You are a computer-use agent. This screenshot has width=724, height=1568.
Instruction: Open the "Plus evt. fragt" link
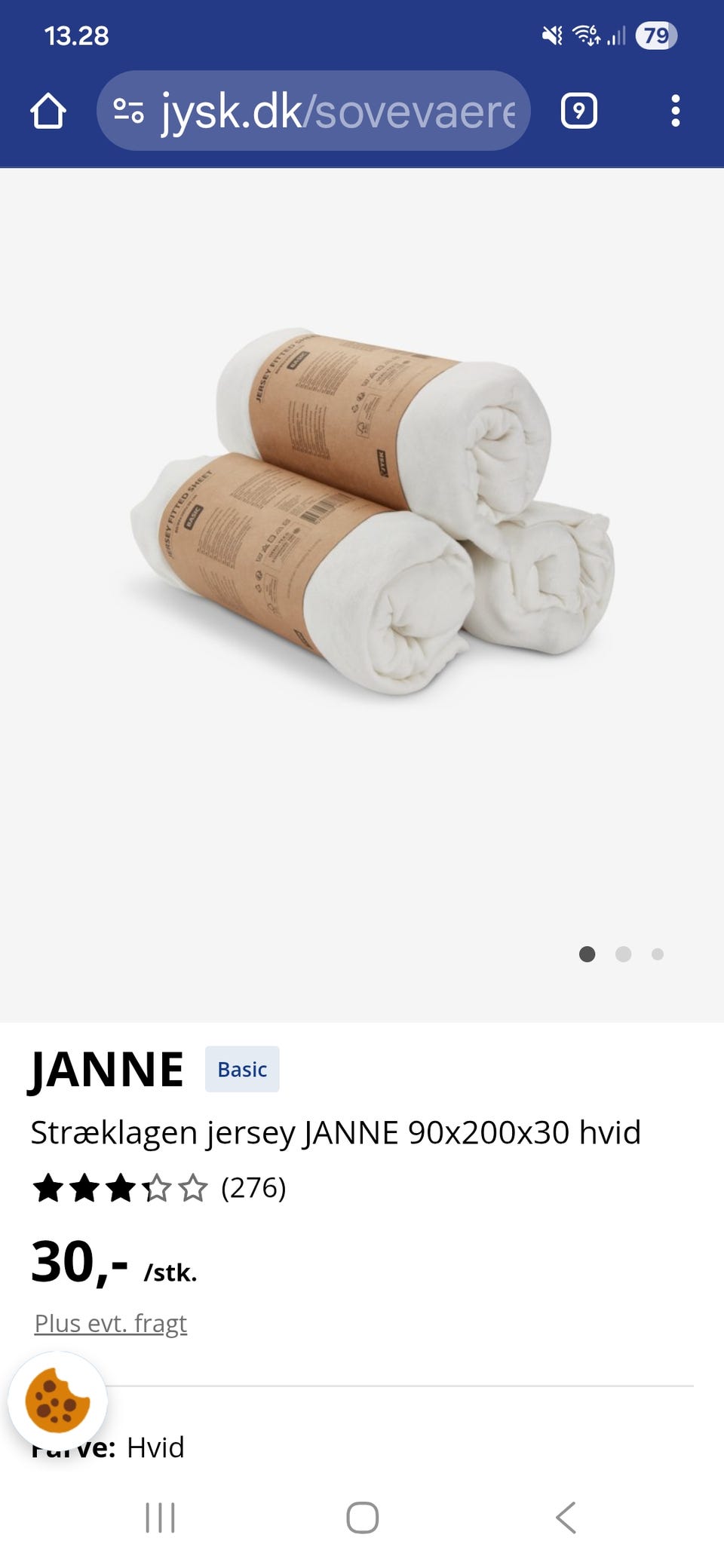(x=111, y=1323)
